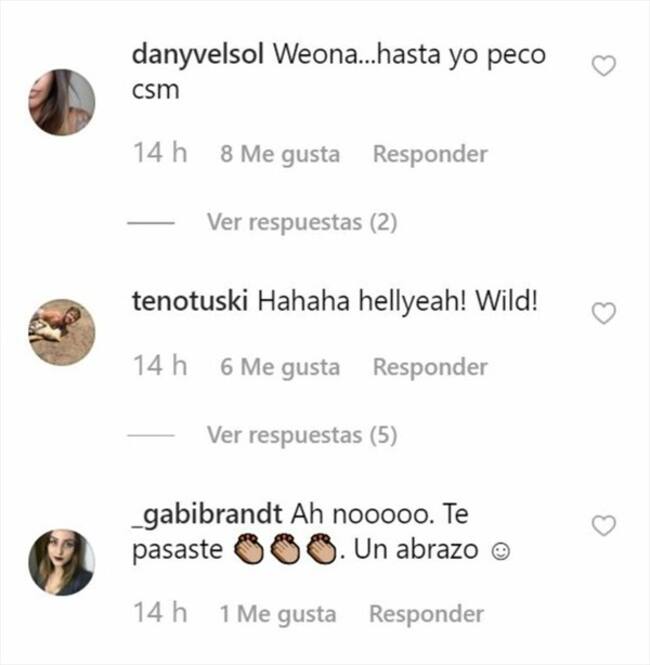Open the tenotuski username link
This screenshot has height=665, width=650.
191,302
